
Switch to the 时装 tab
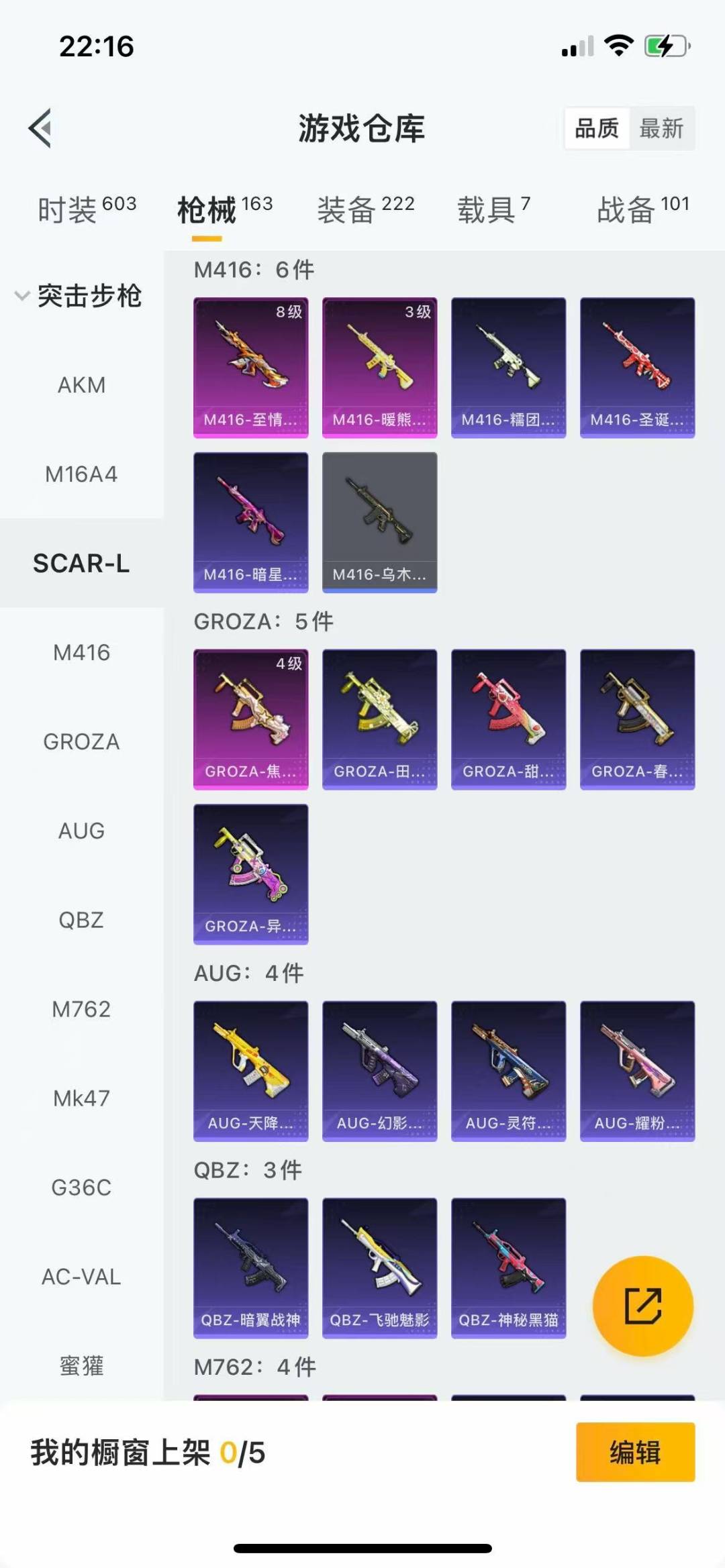[x=87, y=209]
